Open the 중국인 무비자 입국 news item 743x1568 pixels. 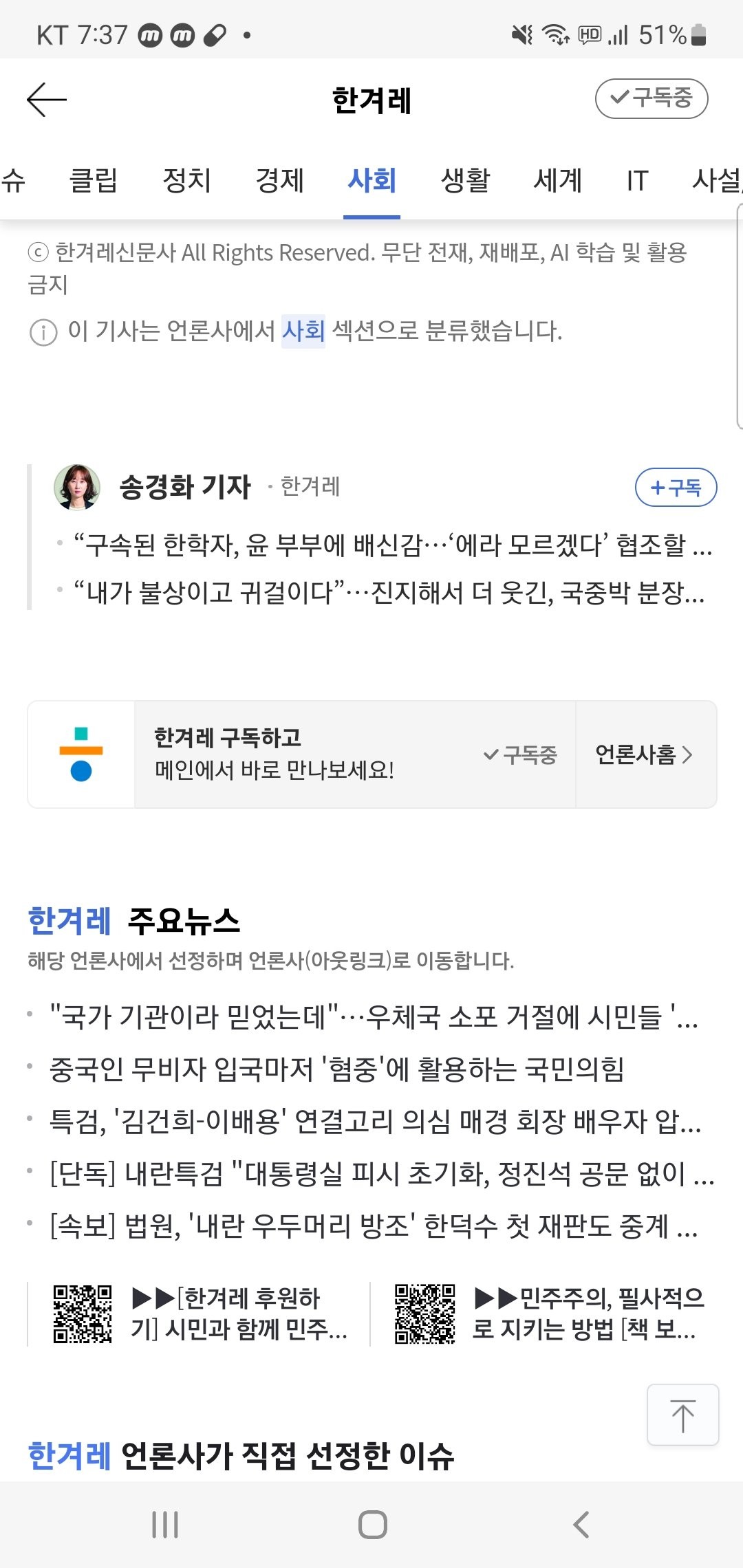(x=336, y=1069)
